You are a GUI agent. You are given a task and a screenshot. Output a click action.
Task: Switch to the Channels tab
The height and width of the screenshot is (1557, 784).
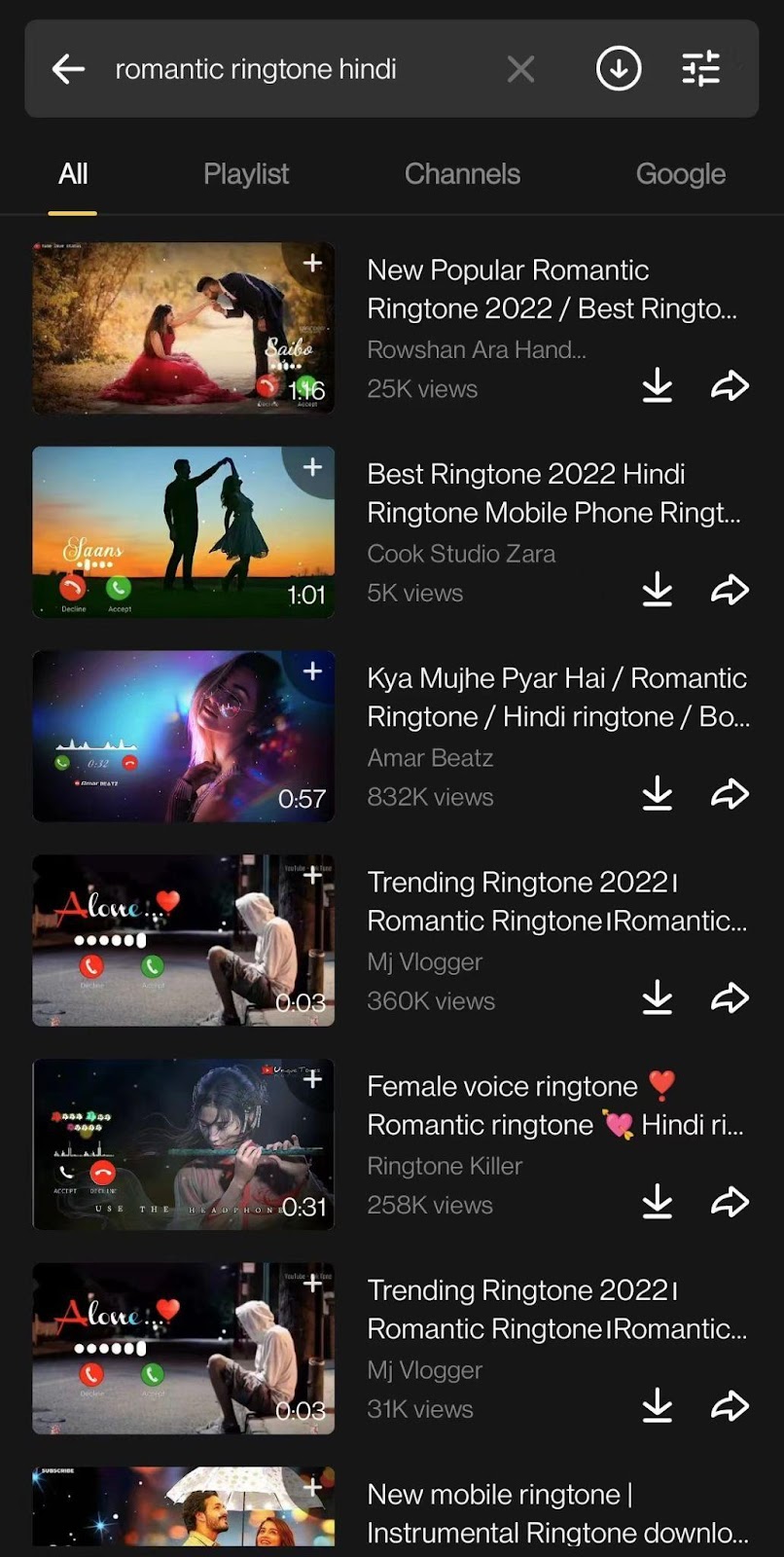click(x=462, y=174)
